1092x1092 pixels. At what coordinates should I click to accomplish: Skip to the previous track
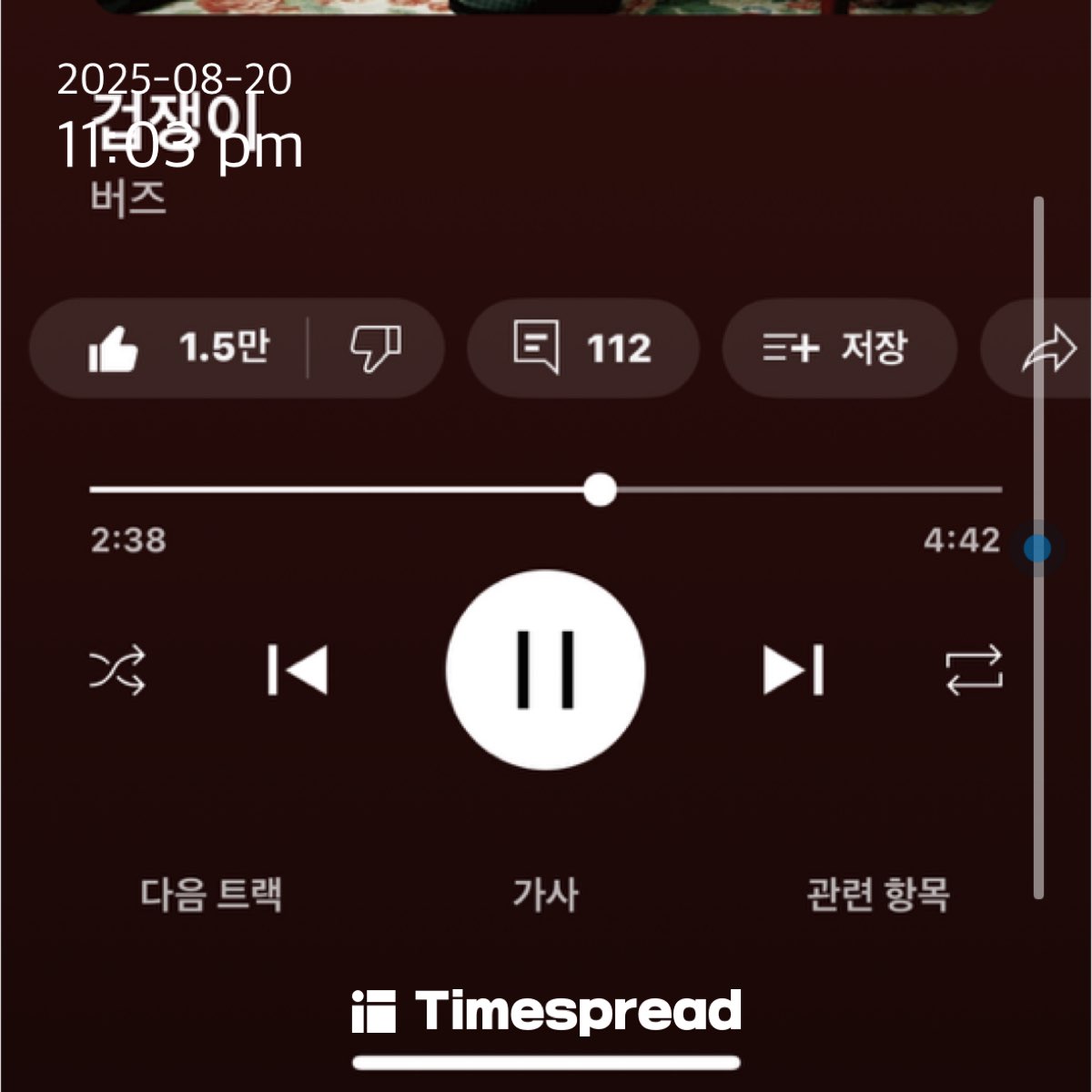[298, 671]
